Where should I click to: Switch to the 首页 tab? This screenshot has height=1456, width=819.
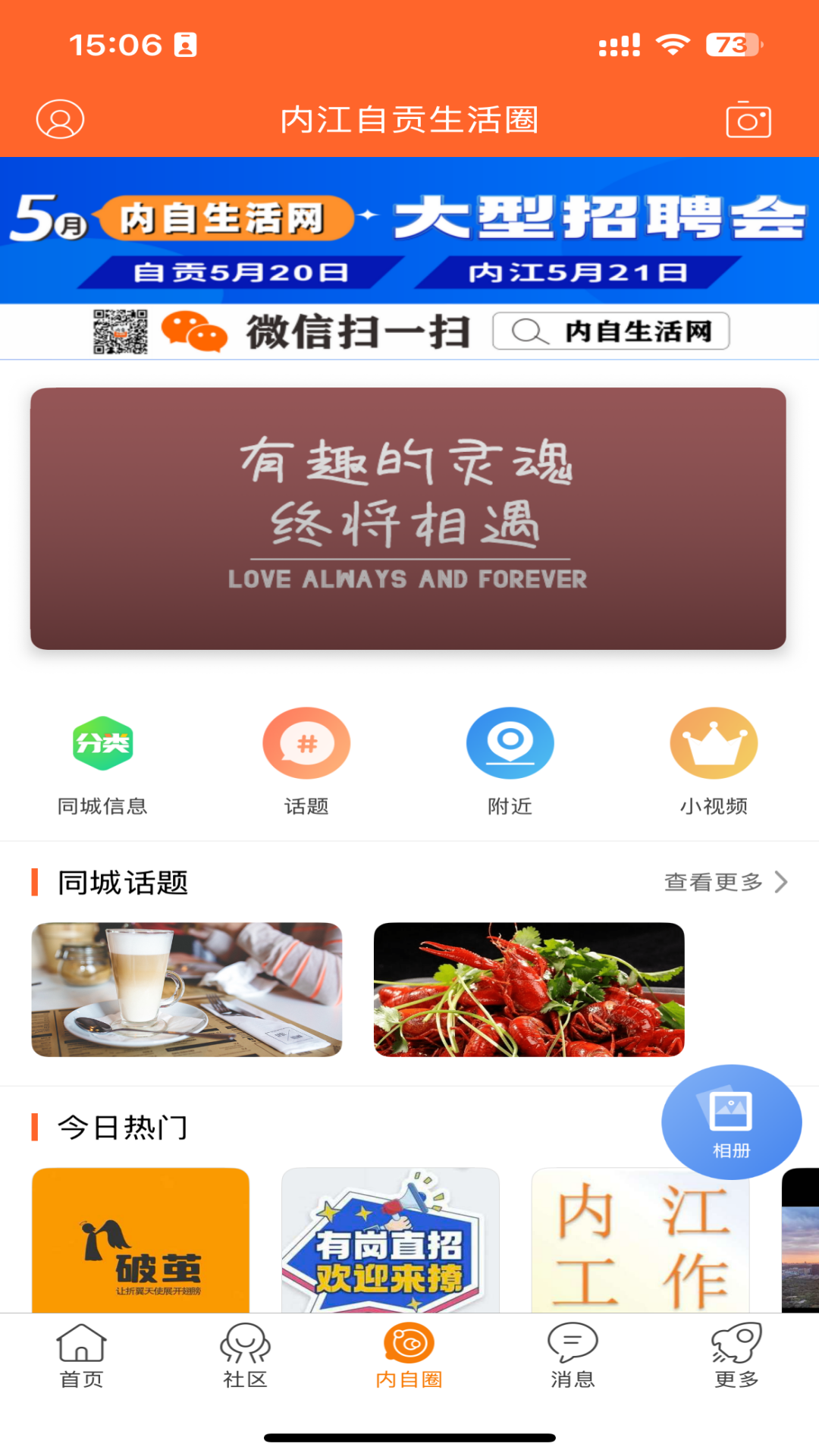point(81,1356)
